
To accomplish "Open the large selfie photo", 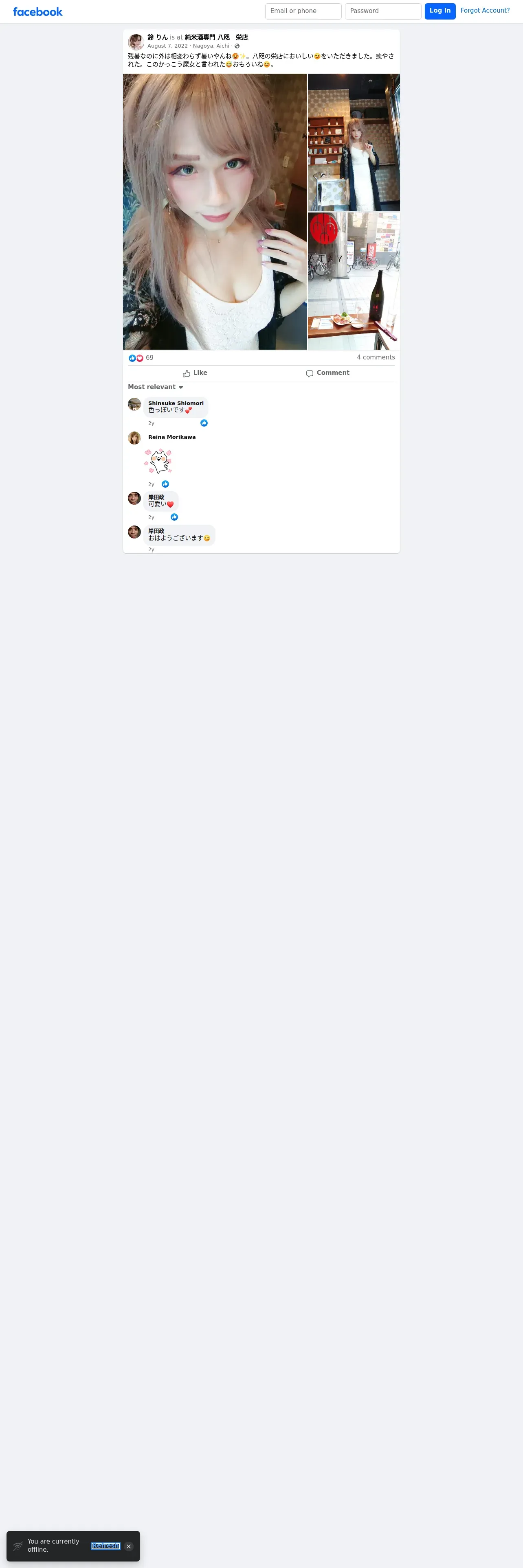I will tap(215, 211).
